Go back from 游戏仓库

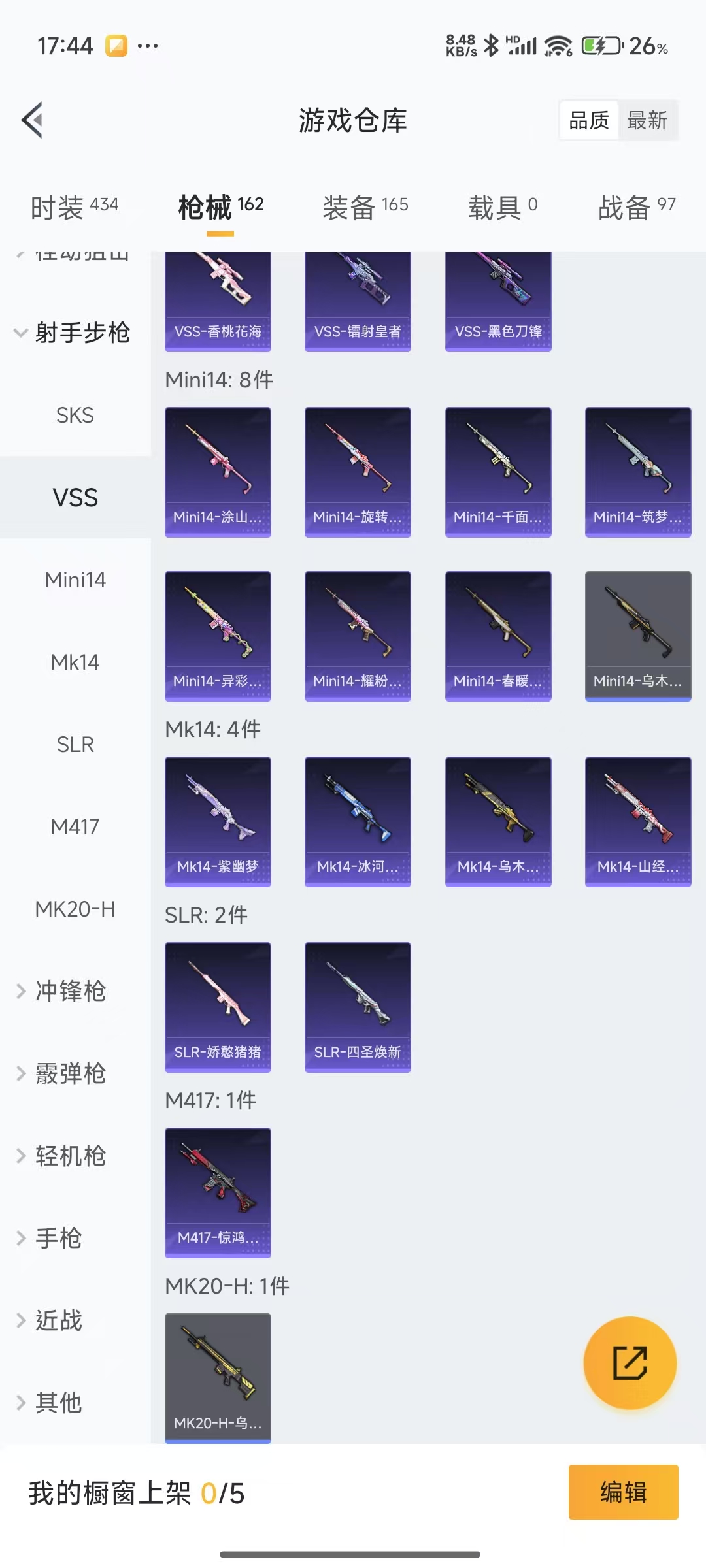point(33,120)
